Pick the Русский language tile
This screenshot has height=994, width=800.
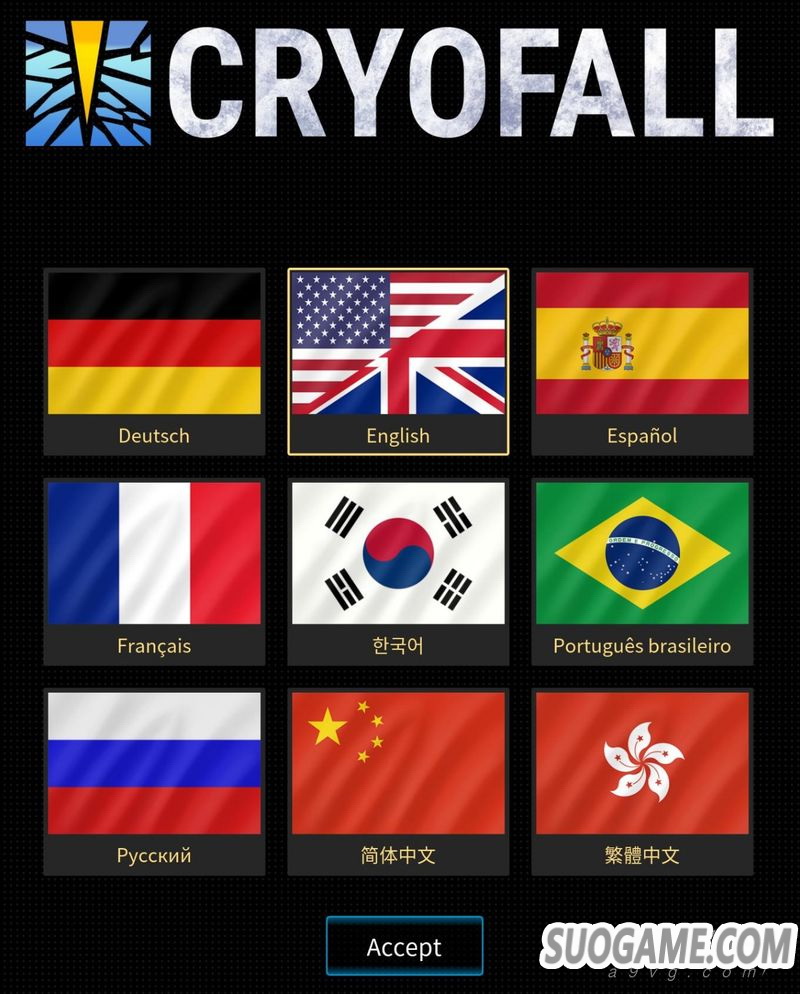(154, 782)
